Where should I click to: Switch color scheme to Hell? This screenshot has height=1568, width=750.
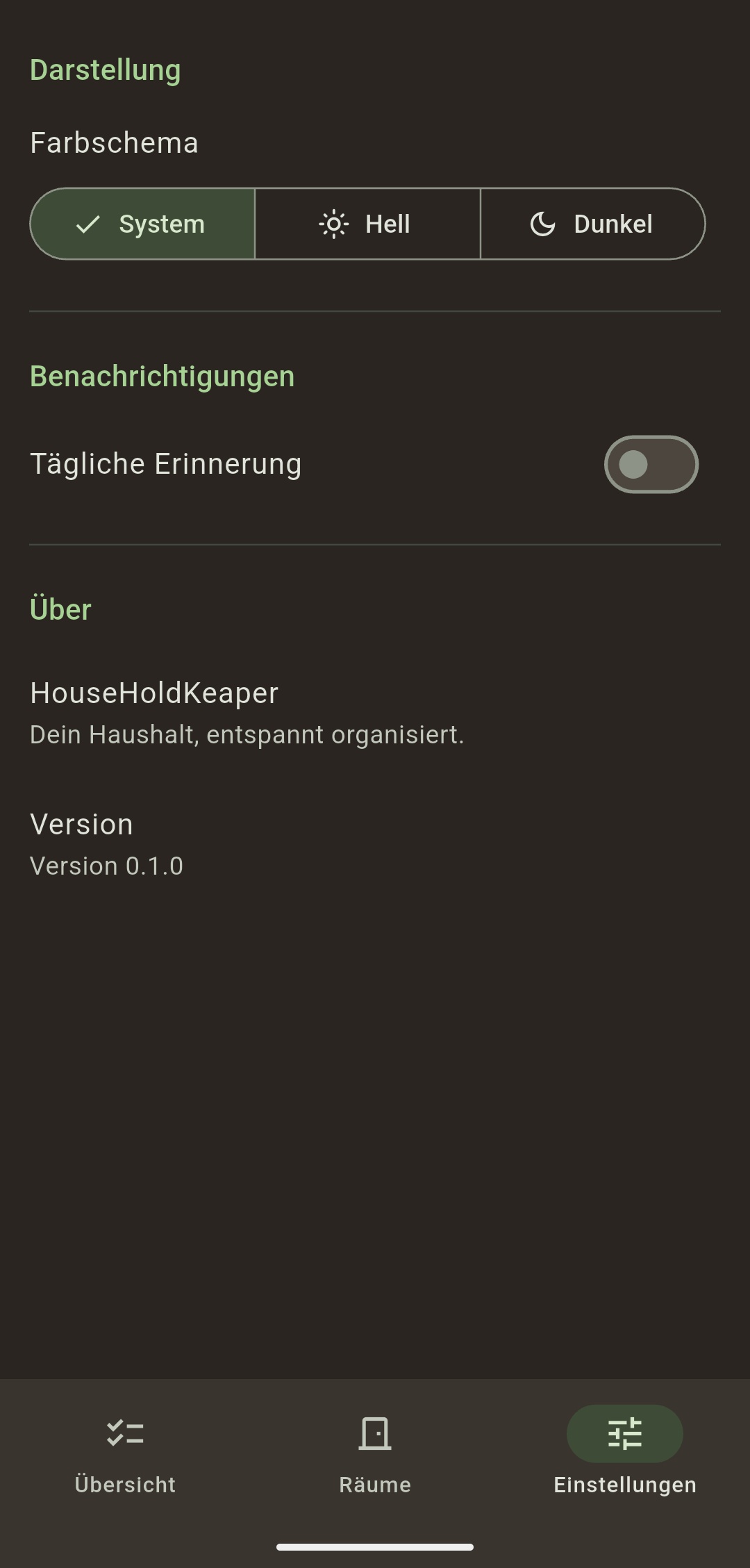point(367,224)
